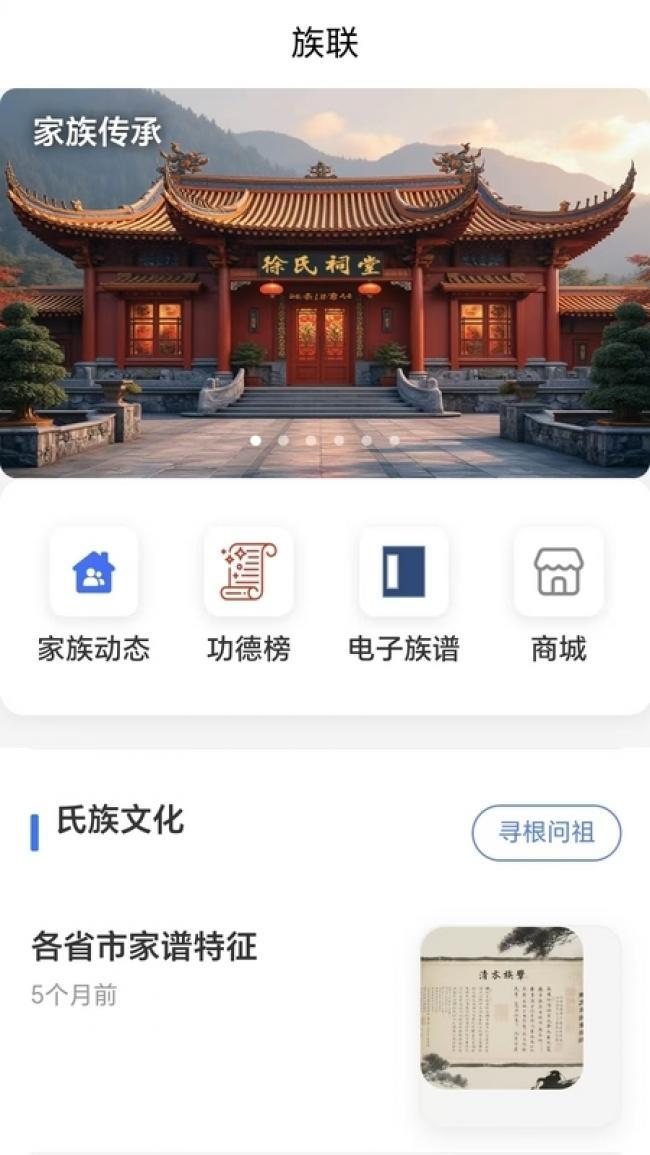
Task: Open the 家族传承 banner
Action: click(x=325, y=282)
